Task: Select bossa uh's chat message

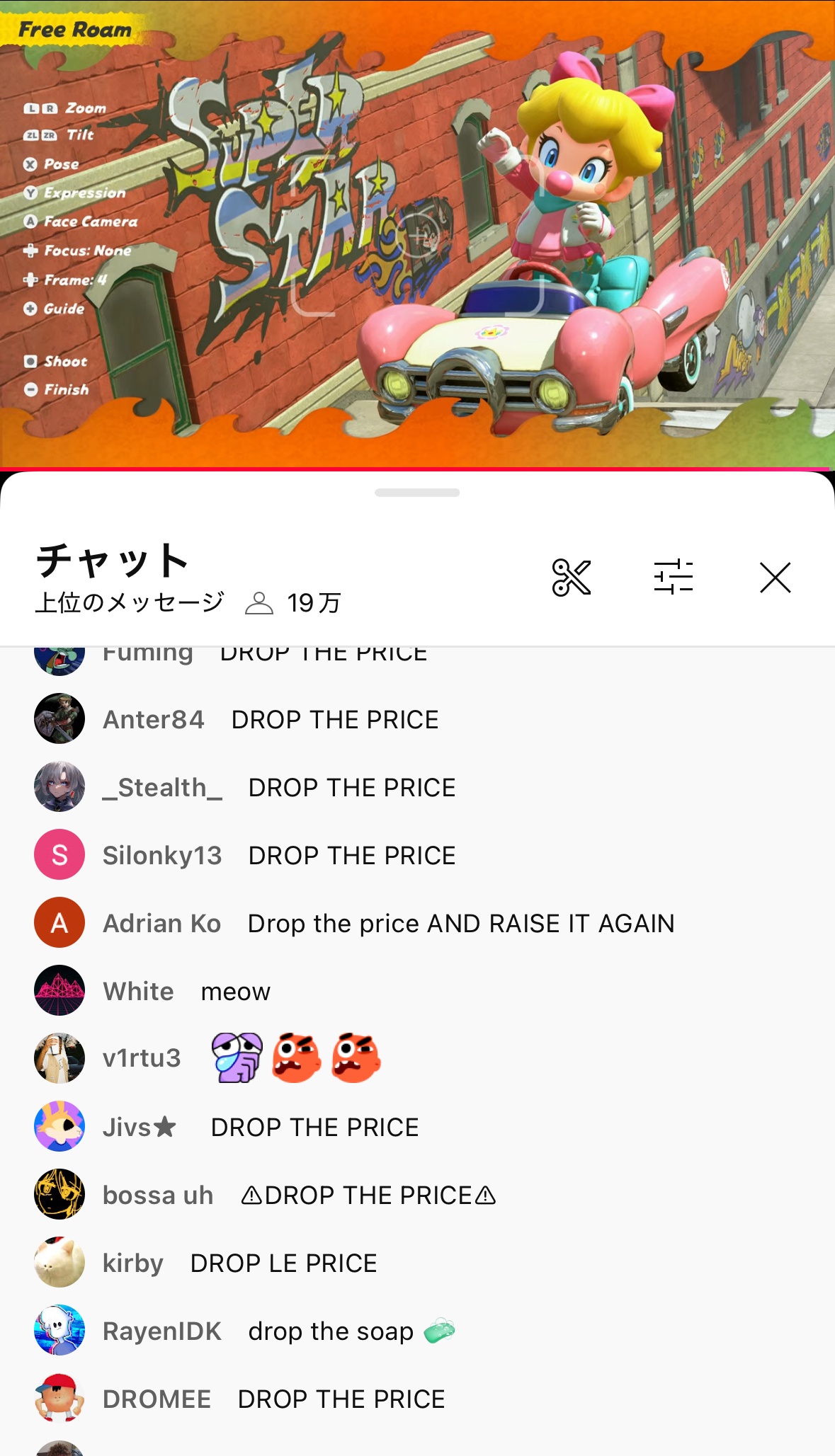Action: click(x=368, y=1196)
